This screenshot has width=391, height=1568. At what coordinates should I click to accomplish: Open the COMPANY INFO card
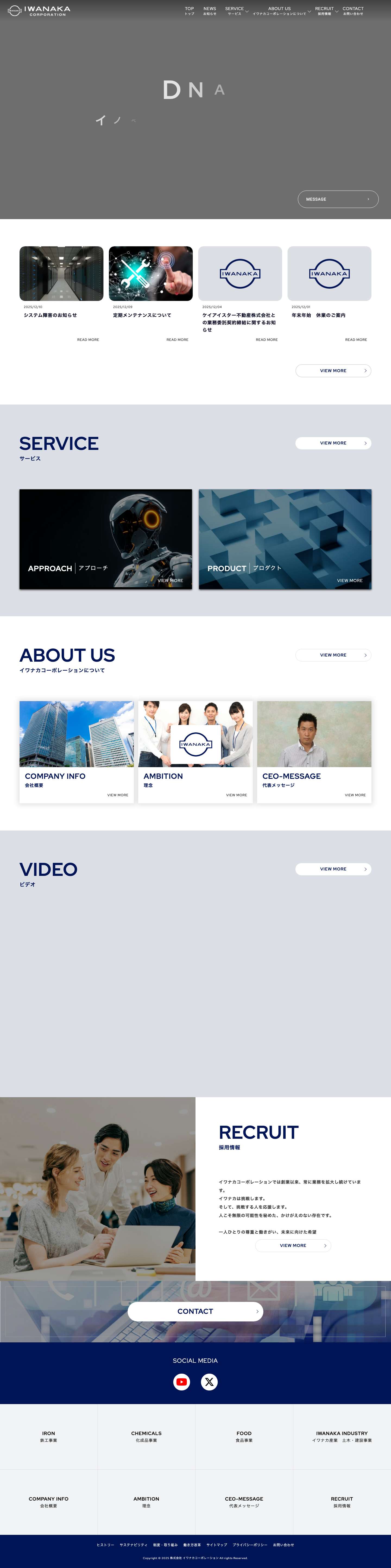click(x=77, y=752)
